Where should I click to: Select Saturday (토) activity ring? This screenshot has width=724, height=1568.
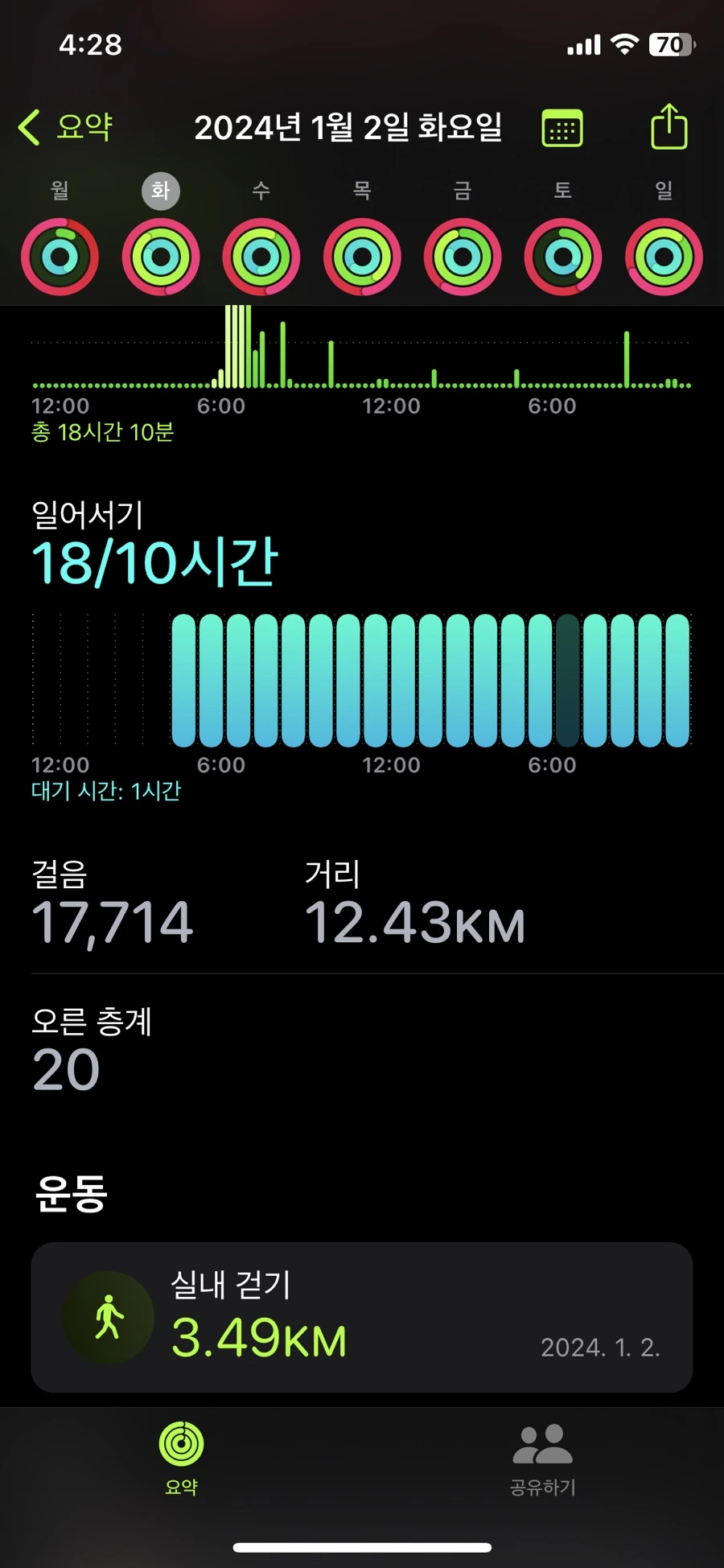(x=563, y=257)
